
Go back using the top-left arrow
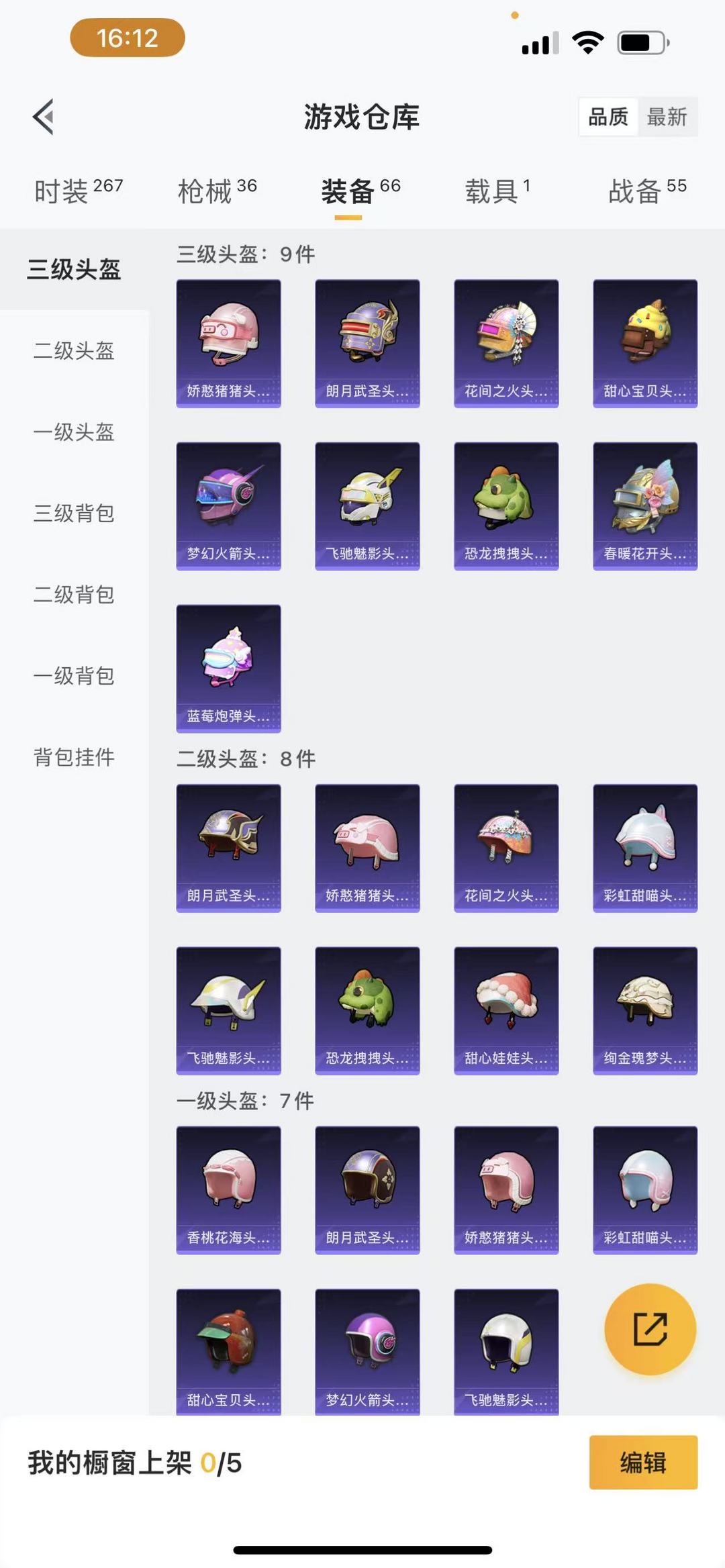point(43,117)
